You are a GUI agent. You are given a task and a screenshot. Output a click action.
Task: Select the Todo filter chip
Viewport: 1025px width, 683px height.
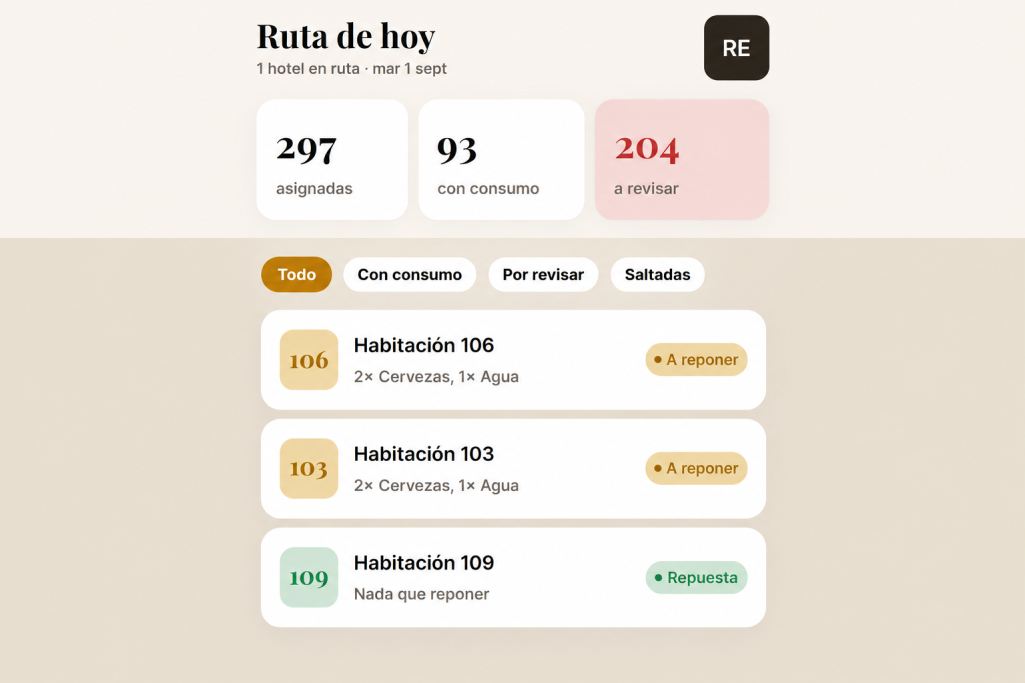click(x=297, y=275)
